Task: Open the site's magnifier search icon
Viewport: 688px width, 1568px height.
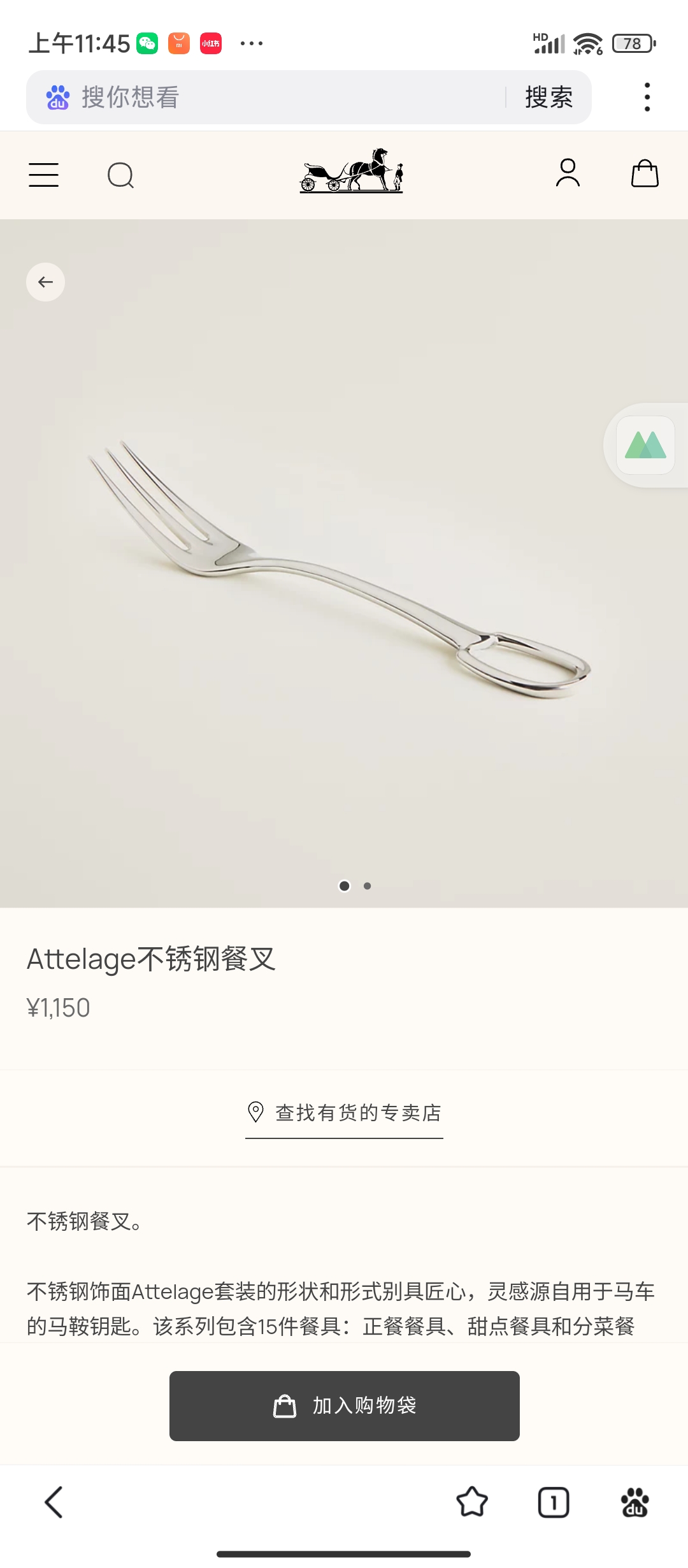Action: click(120, 175)
